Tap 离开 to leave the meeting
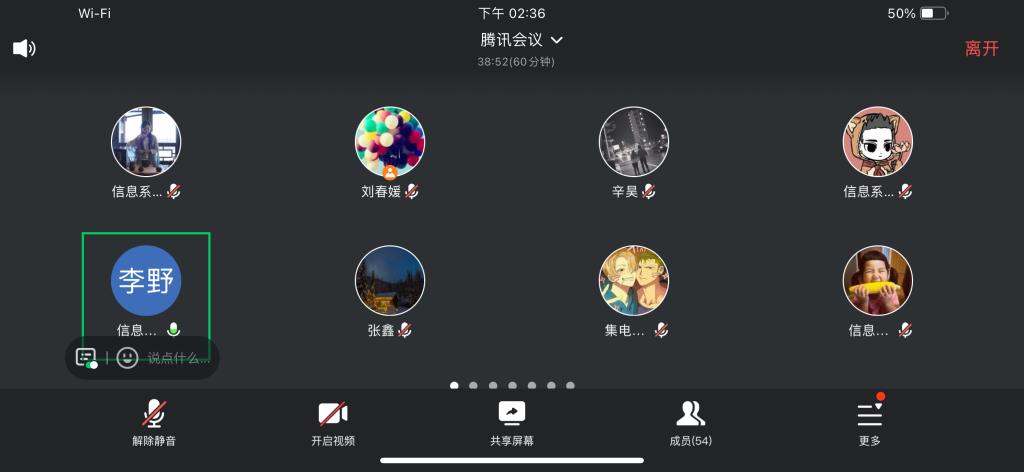The image size is (1024, 472). tap(981, 48)
